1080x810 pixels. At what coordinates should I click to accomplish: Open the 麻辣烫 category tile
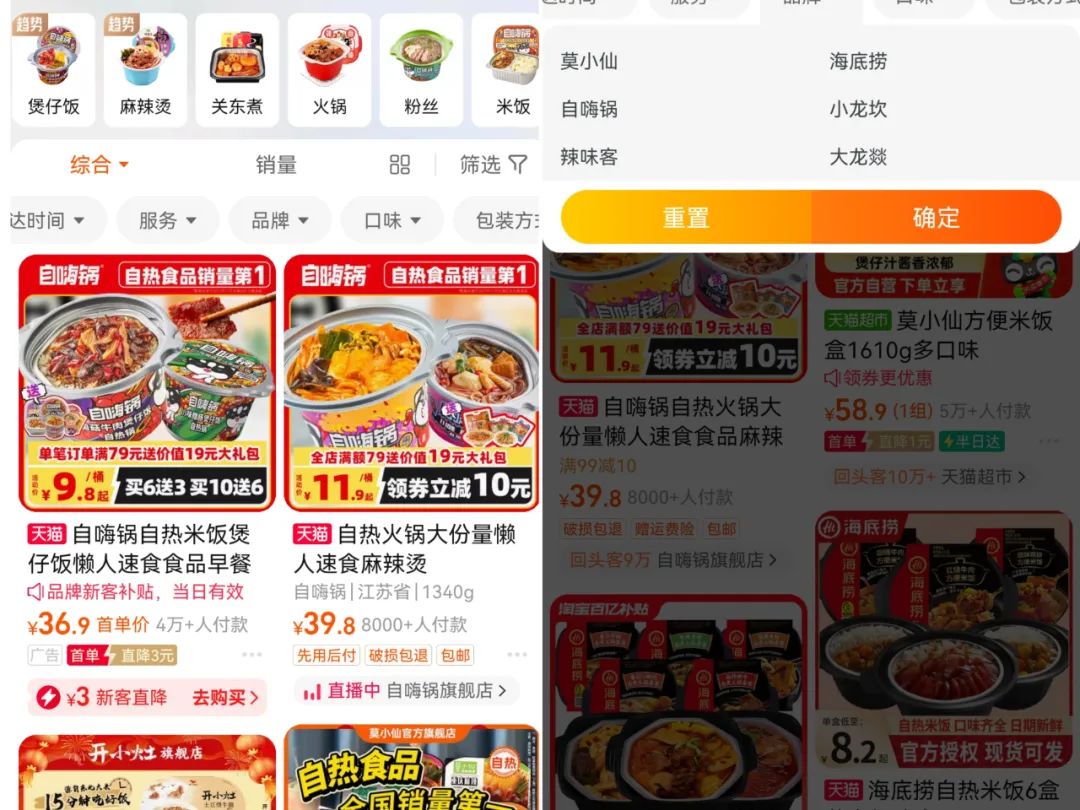point(145,70)
